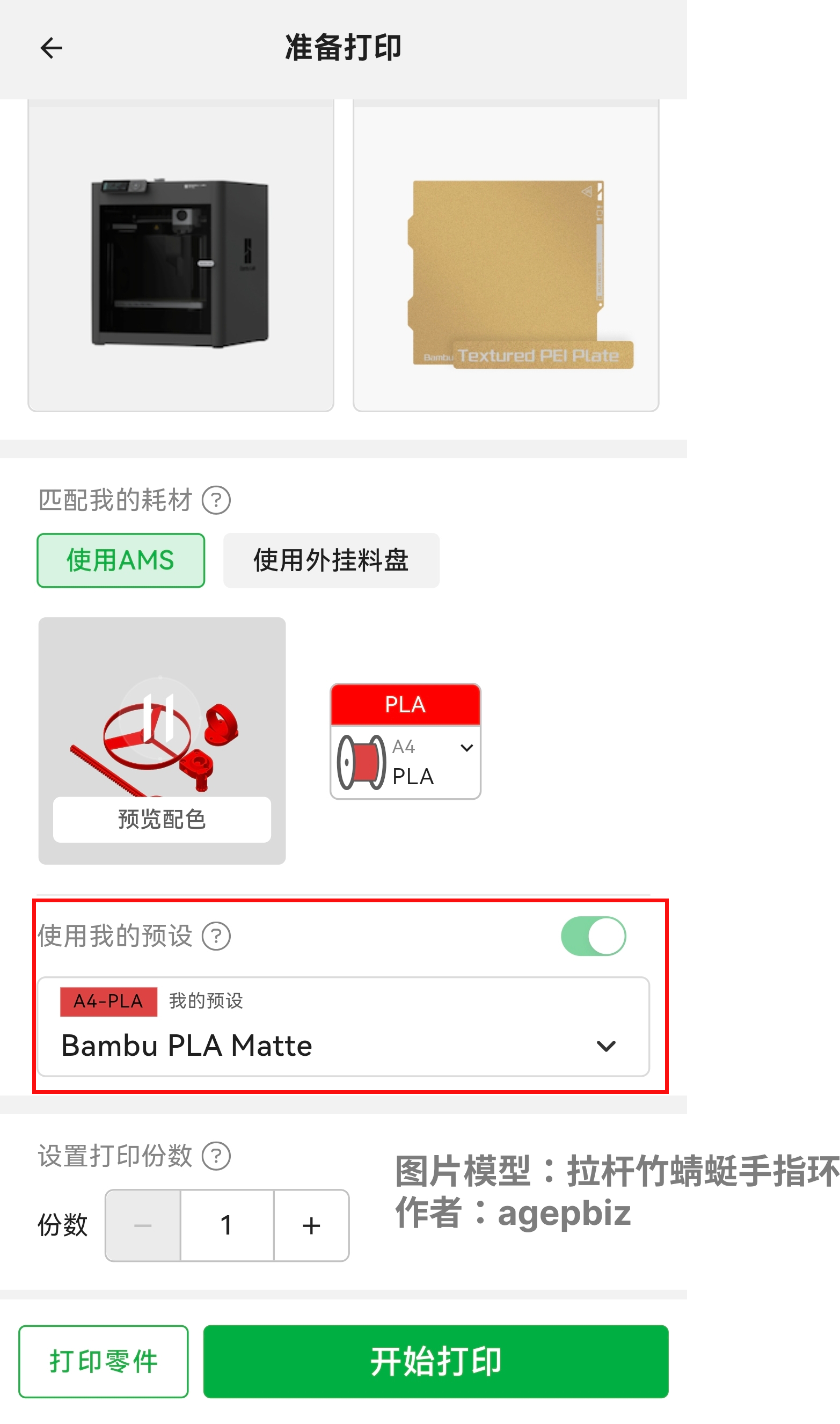840x1424 pixels.
Task: Open help for 使用我的预设
Action: [x=216, y=936]
